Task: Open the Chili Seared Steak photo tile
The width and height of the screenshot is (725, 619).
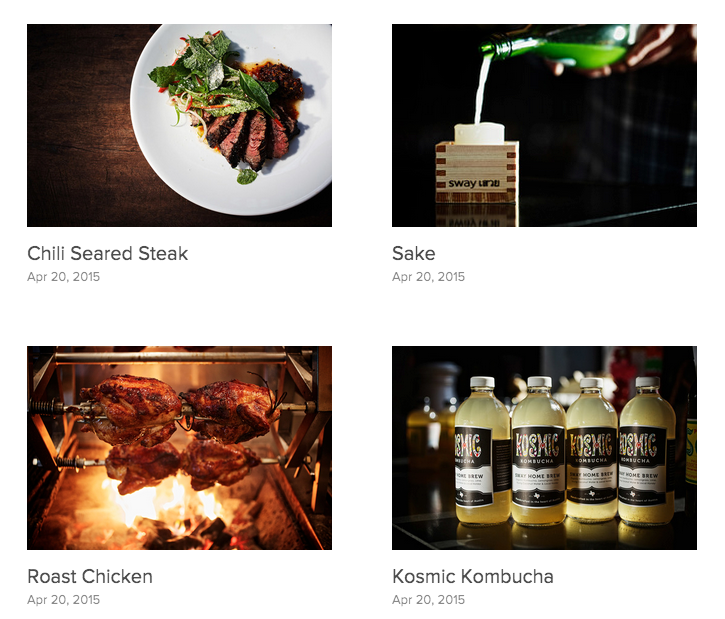Action: (179, 126)
